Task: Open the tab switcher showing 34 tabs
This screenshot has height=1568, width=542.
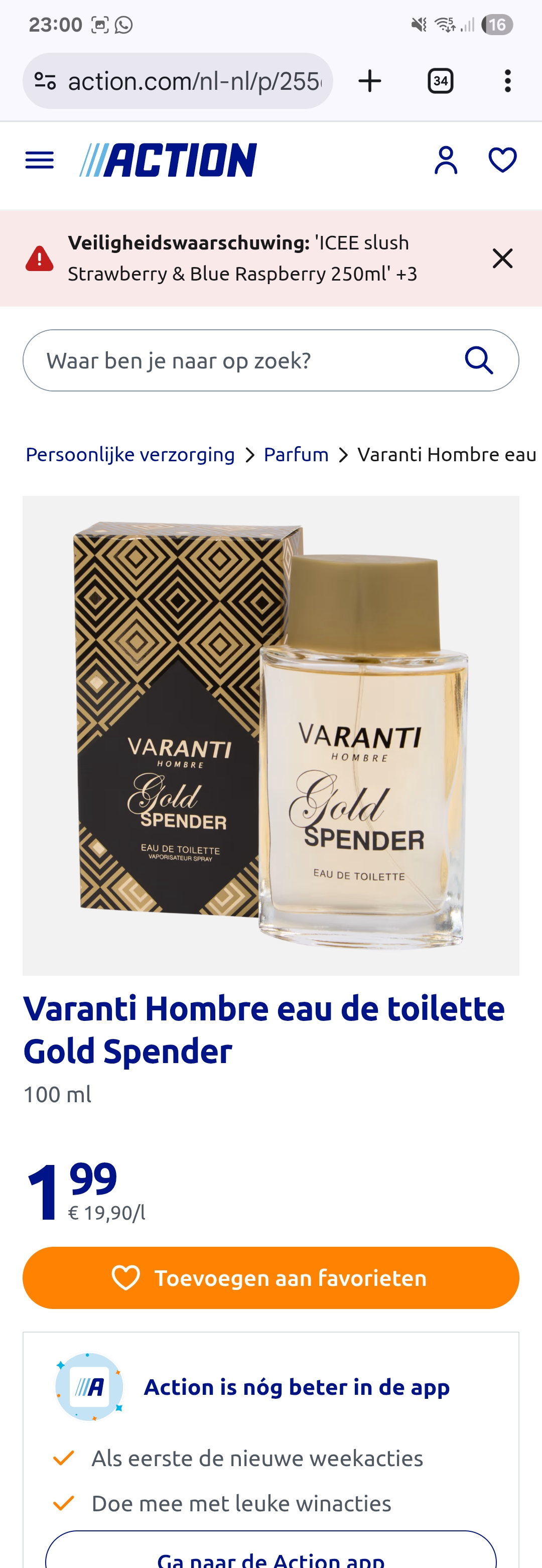Action: (x=441, y=81)
